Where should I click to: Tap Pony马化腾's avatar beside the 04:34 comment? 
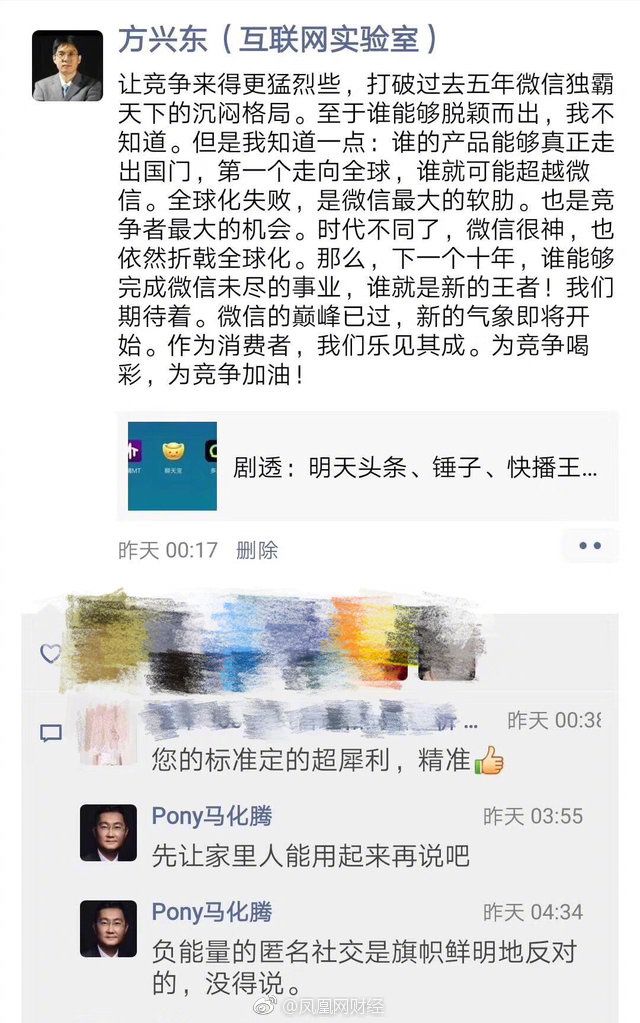coord(108,928)
